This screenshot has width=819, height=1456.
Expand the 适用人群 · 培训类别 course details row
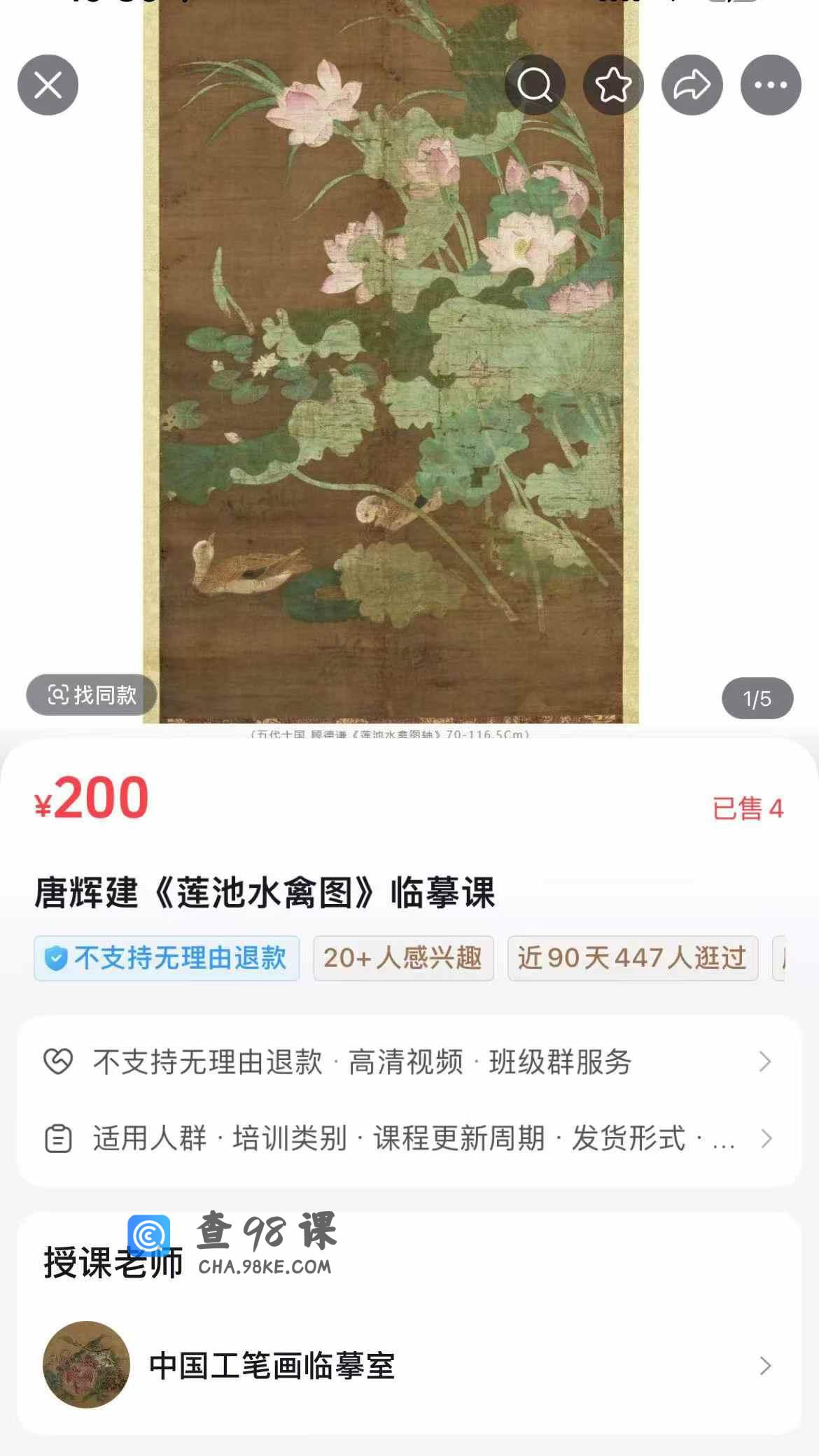pyautogui.click(x=409, y=1138)
